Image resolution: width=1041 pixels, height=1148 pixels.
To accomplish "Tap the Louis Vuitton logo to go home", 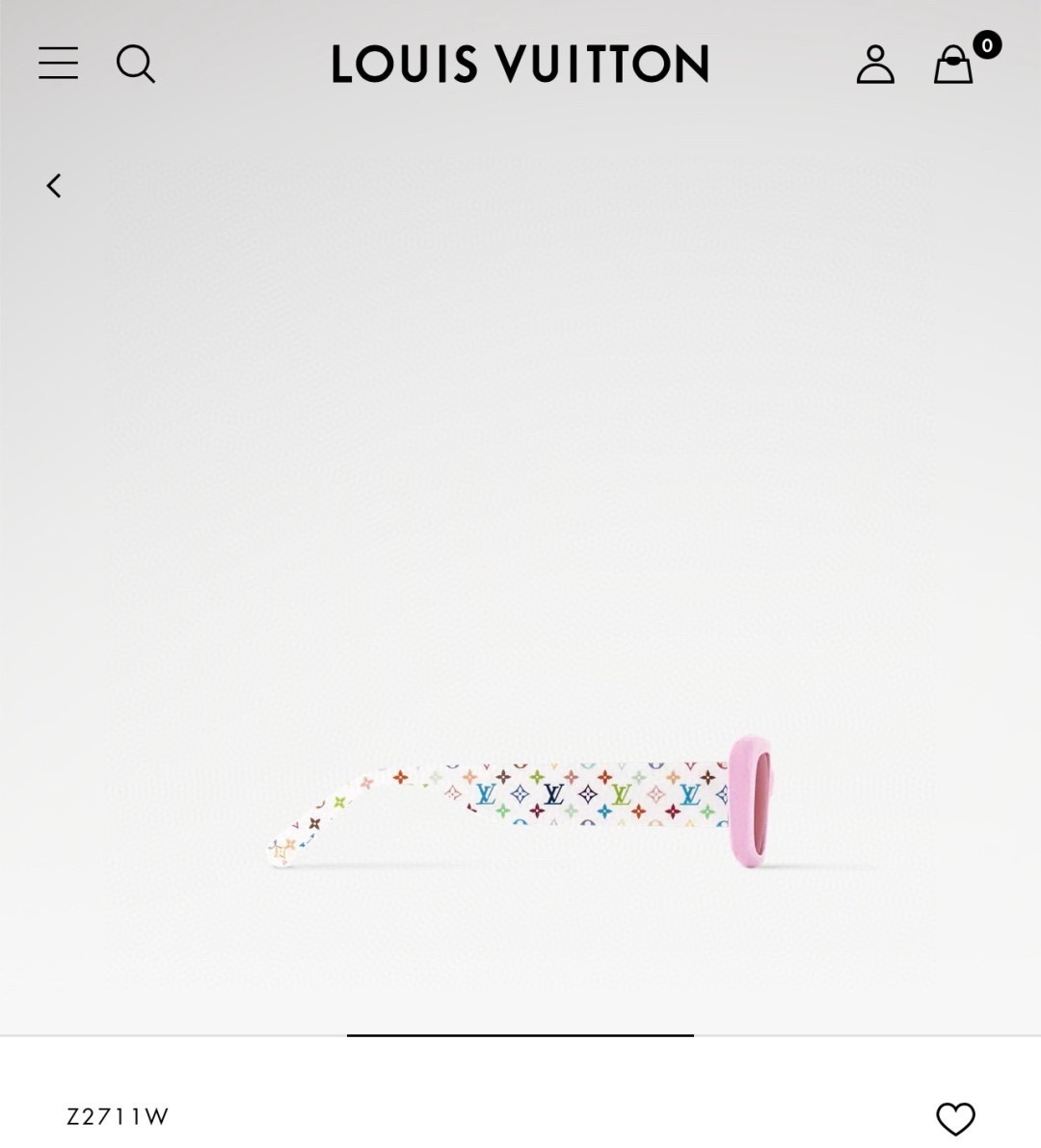I will 520,65.
